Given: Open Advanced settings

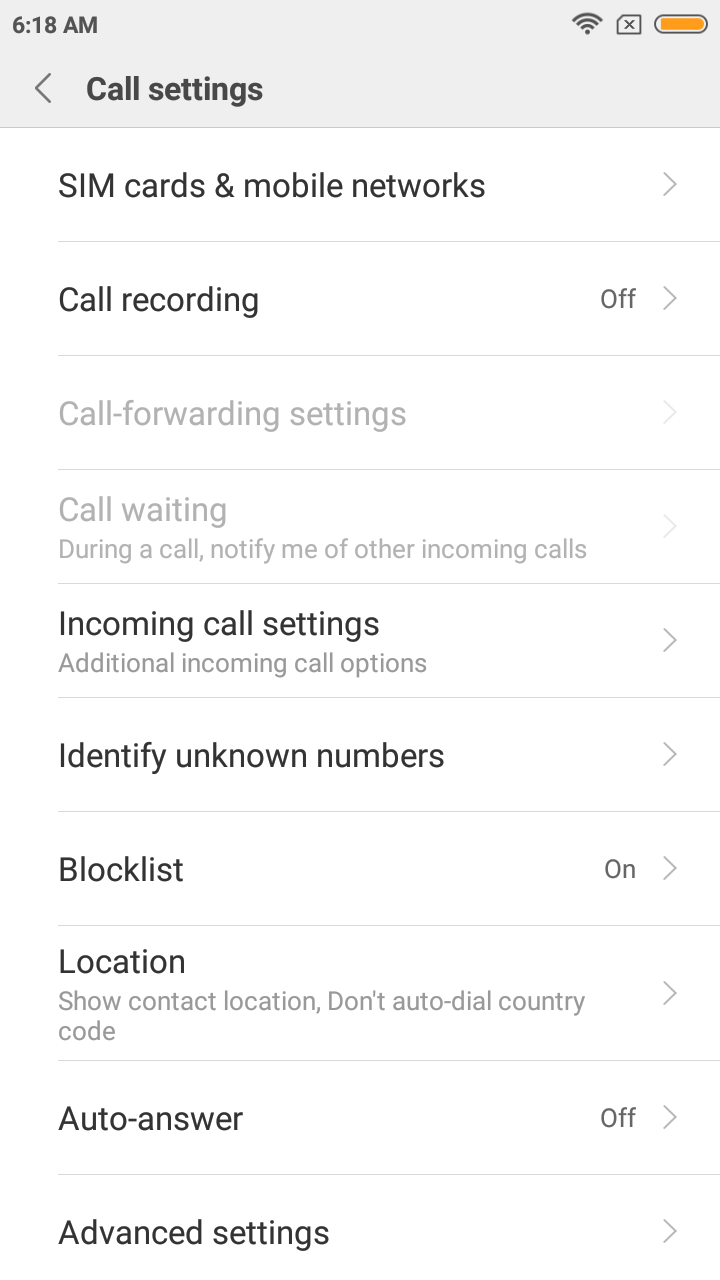Looking at the screenshot, I should click(360, 1232).
